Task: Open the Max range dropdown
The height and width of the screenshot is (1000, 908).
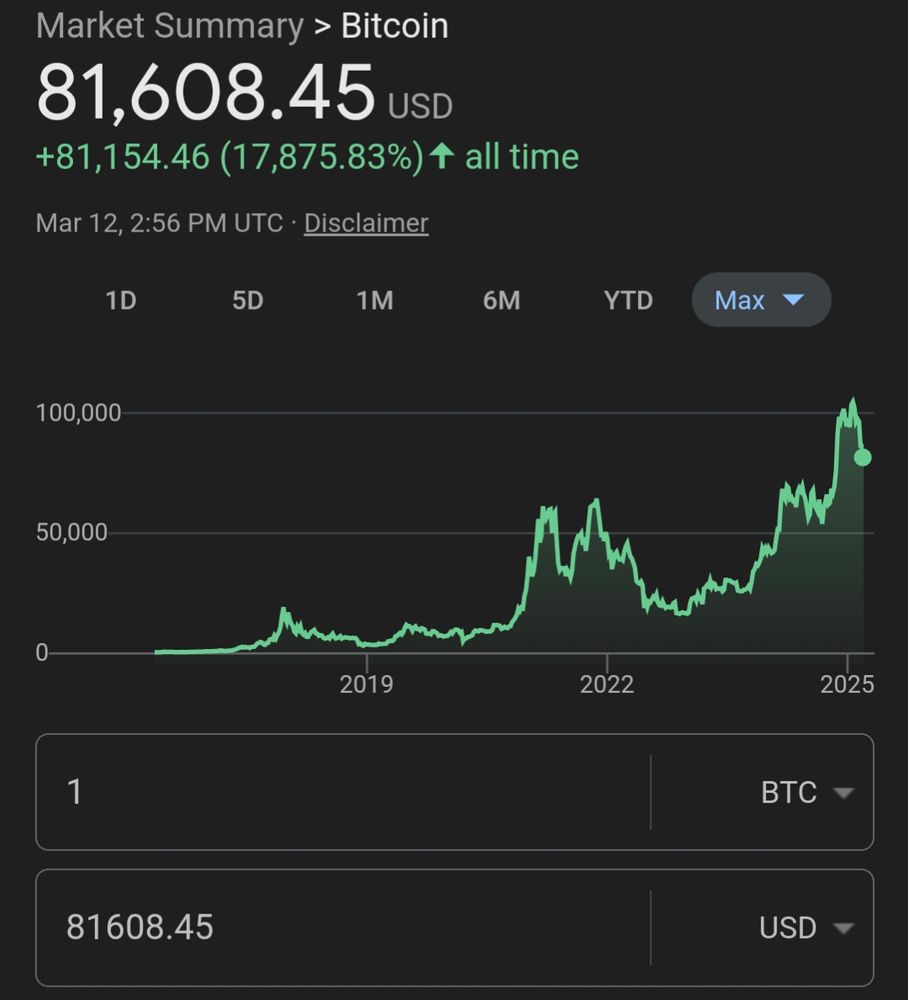Action: (x=761, y=300)
